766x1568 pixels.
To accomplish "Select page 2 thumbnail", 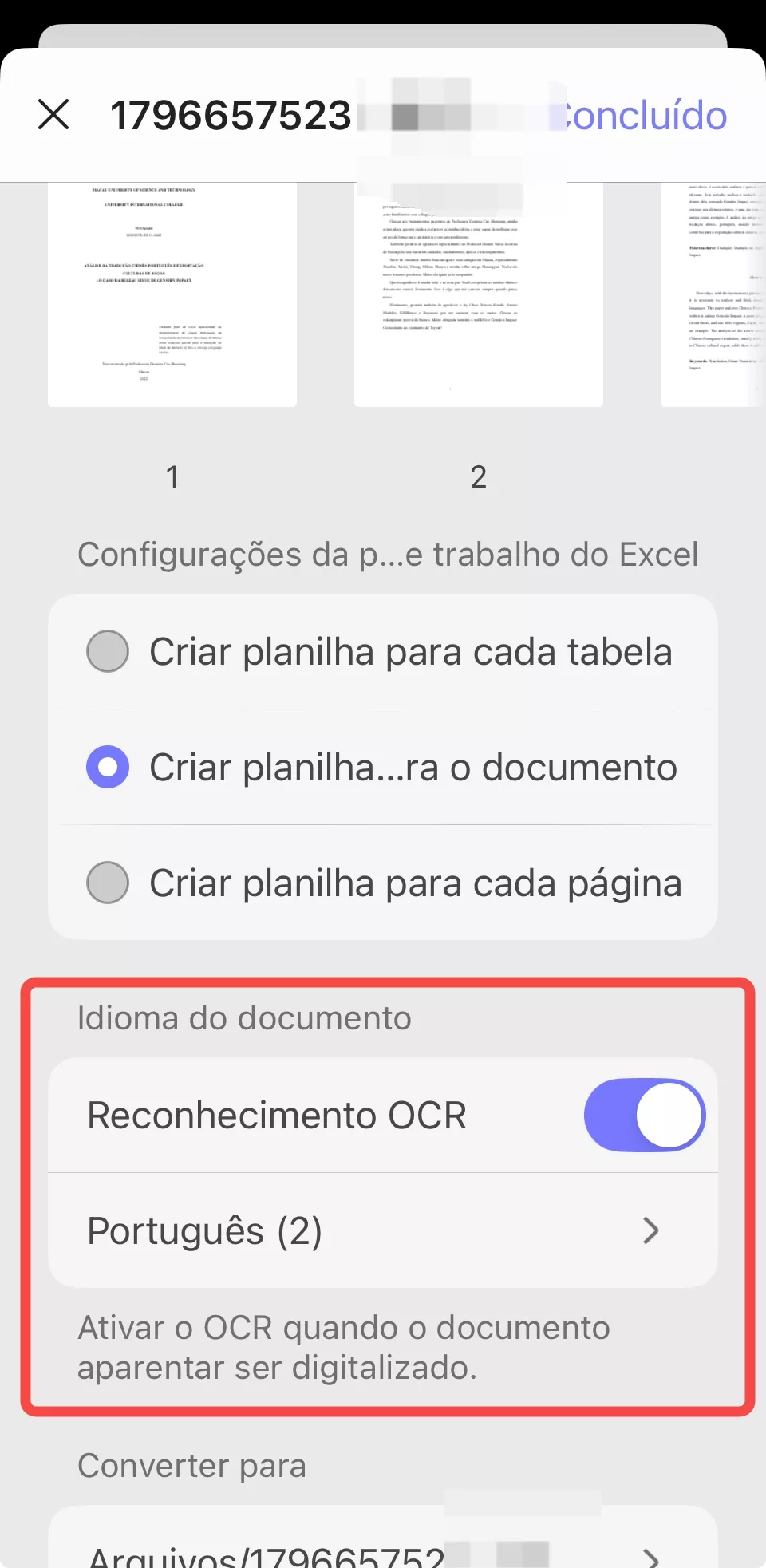I will pyautogui.click(x=478, y=295).
